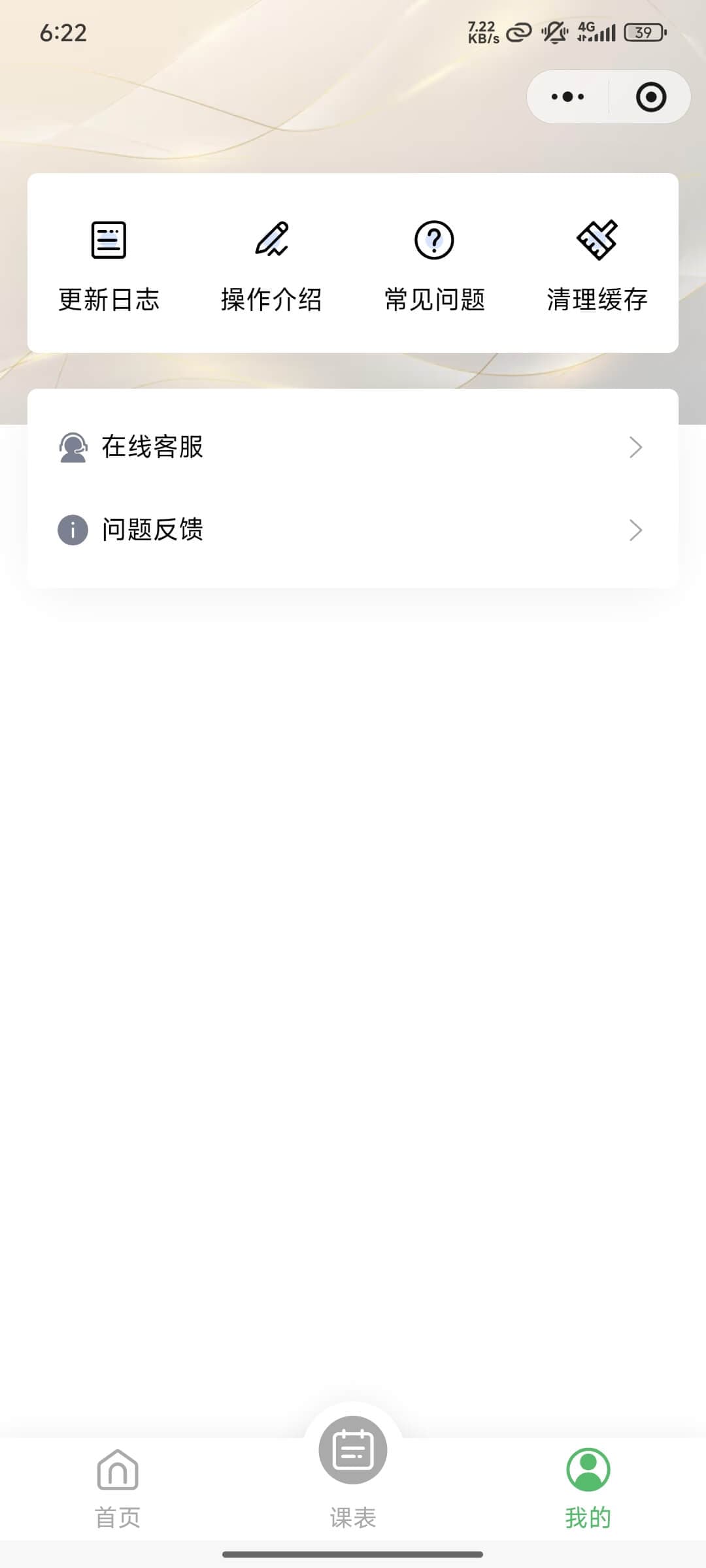
Task: Select the 操作介绍 pencil icon
Action: (x=272, y=240)
